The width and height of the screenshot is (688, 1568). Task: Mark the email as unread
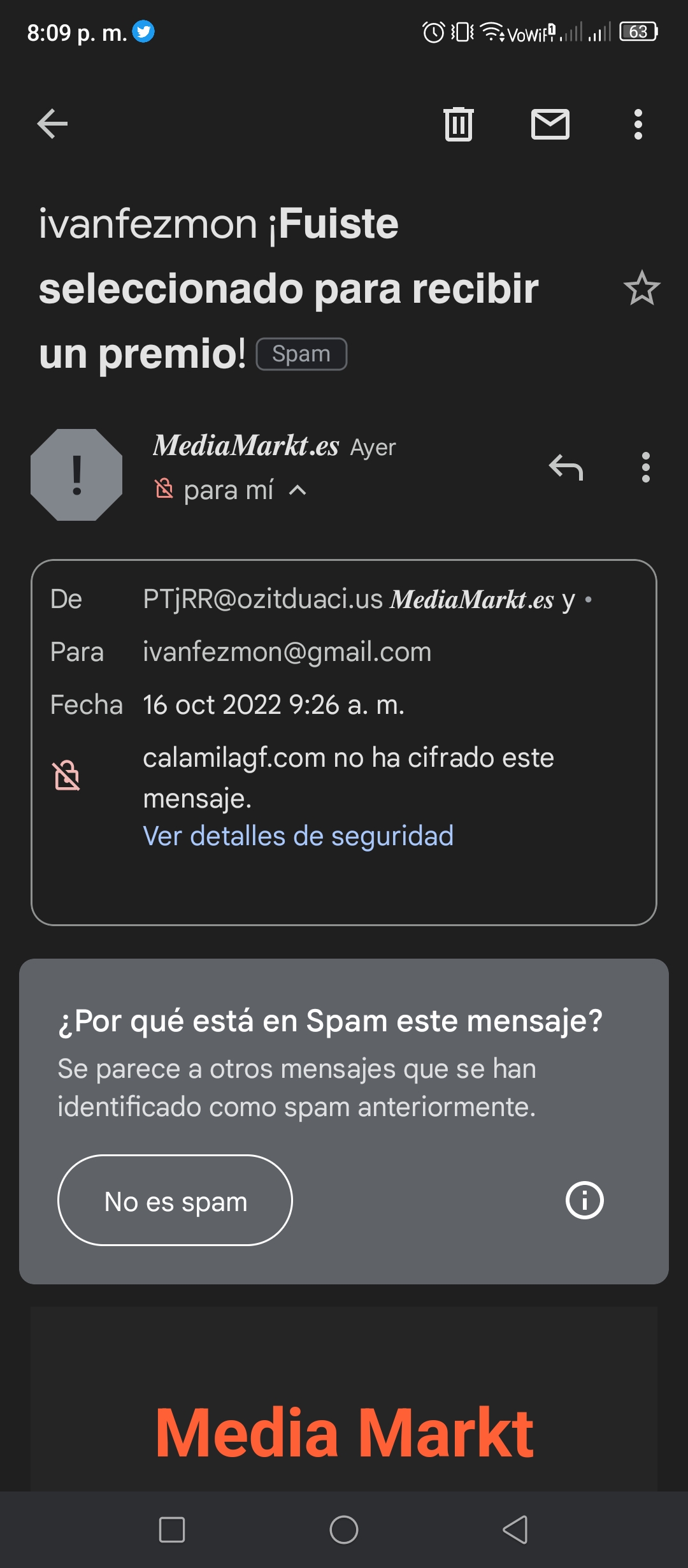click(x=550, y=124)
